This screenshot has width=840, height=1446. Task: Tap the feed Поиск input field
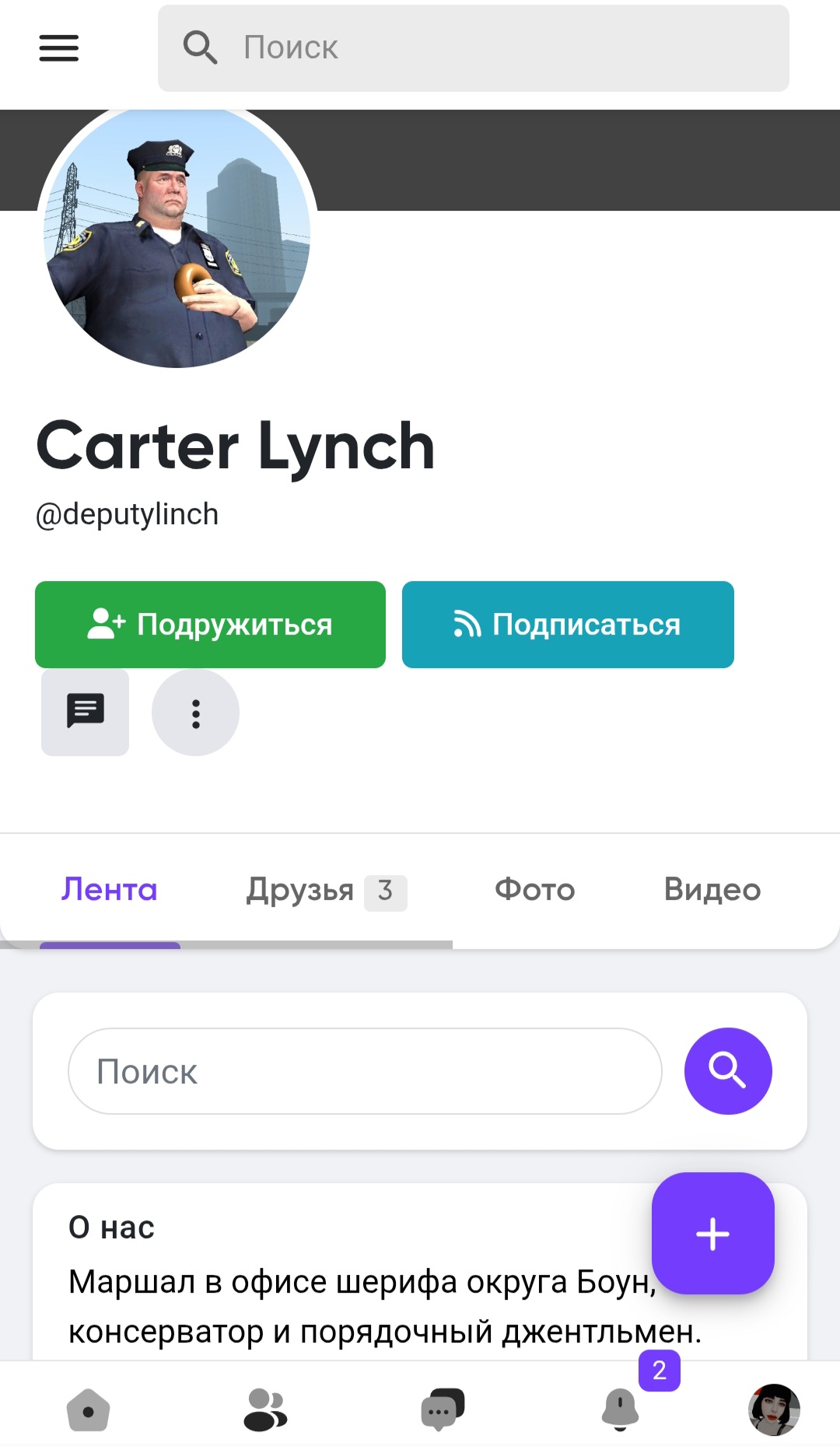(365, 1071)
